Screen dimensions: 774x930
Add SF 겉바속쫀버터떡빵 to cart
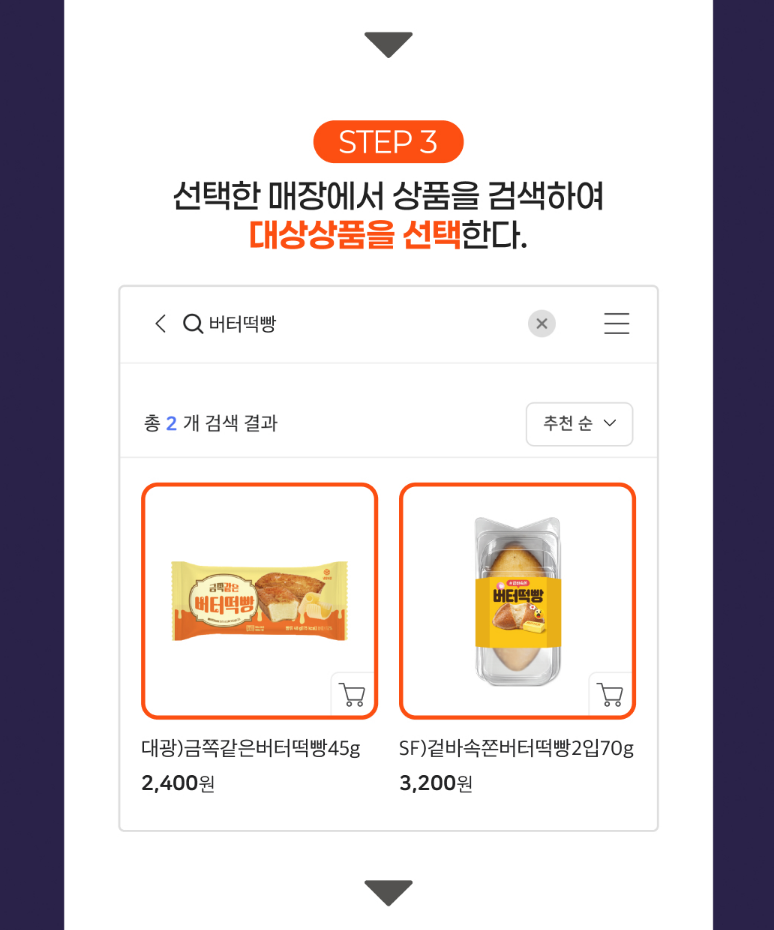[610, 694]
